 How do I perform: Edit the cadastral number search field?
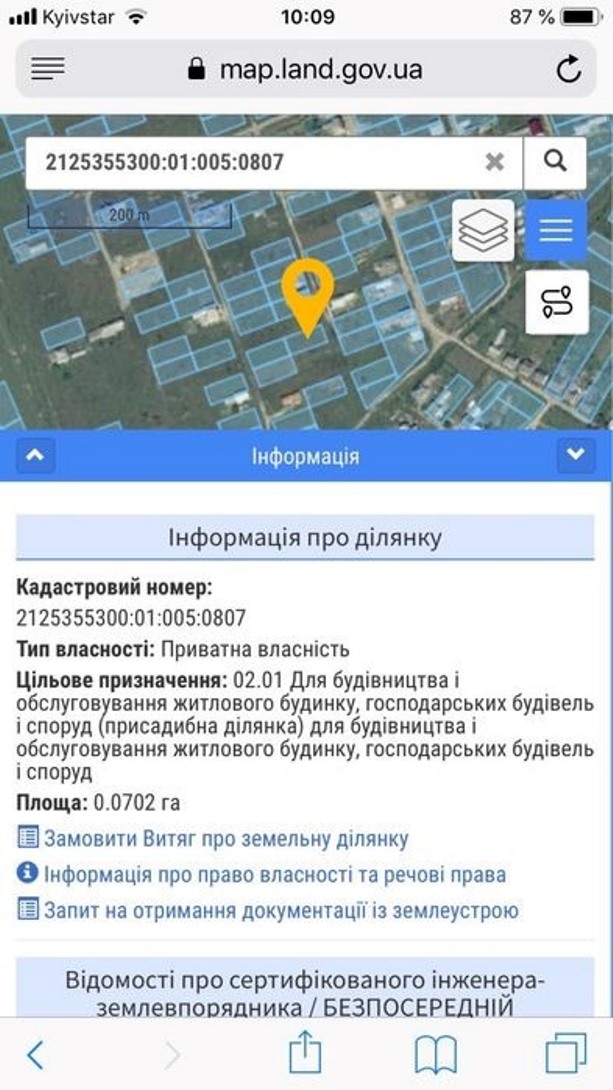(x=254, y=163)
